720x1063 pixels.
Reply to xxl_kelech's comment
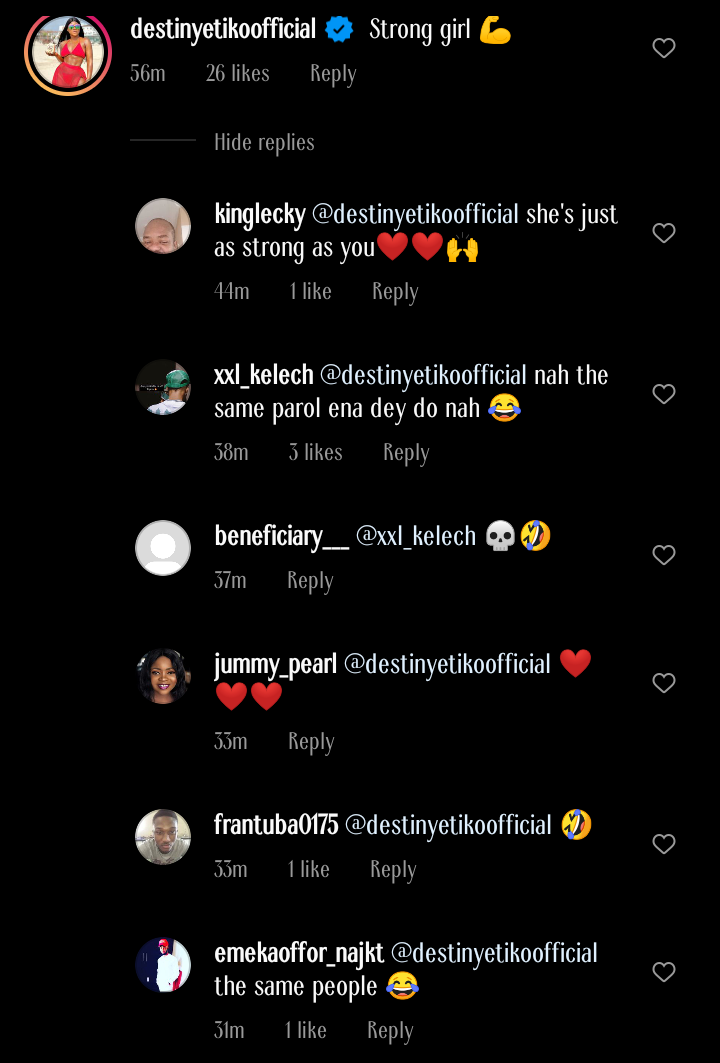coord(405,453)
